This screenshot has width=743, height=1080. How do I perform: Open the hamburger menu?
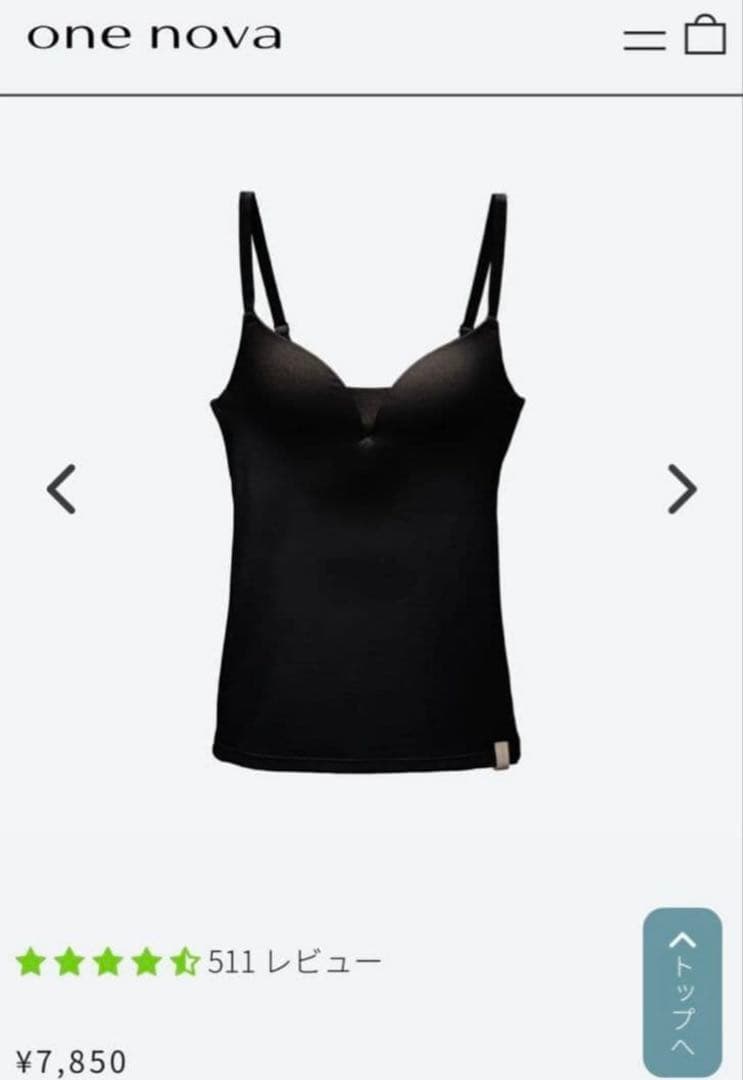[x=645, y=38]
